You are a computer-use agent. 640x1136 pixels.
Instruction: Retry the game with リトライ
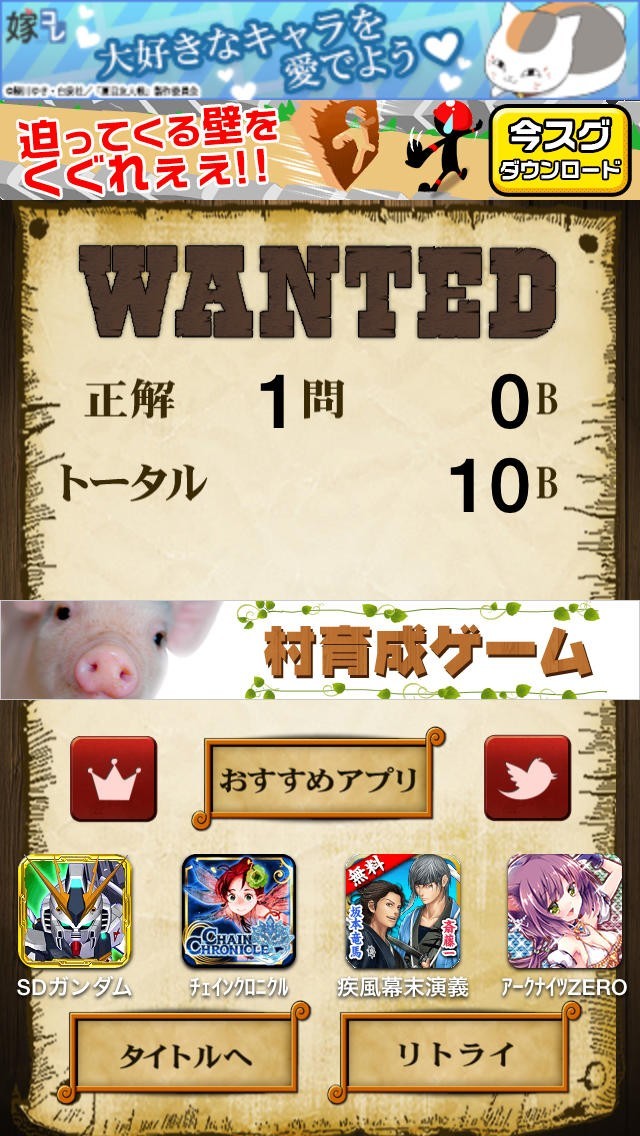coord(454,1053)
